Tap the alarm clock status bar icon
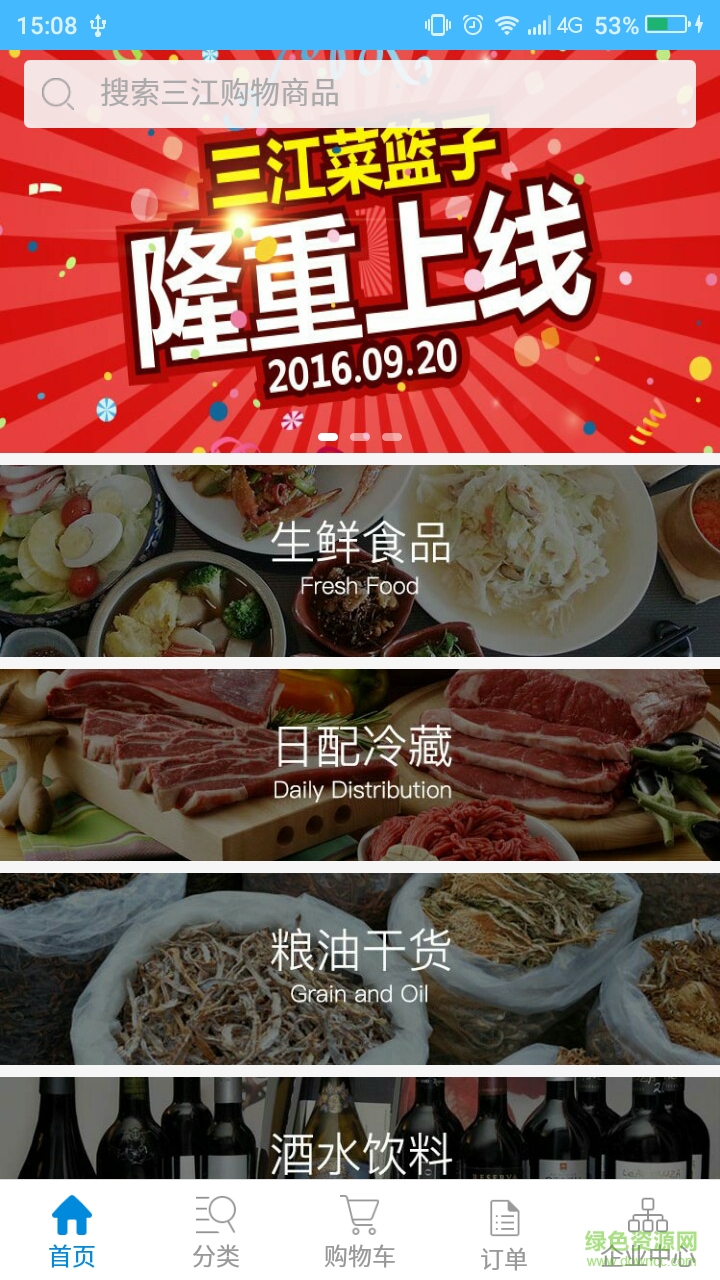The image size is (720, 1280). (x=475, y=27)
